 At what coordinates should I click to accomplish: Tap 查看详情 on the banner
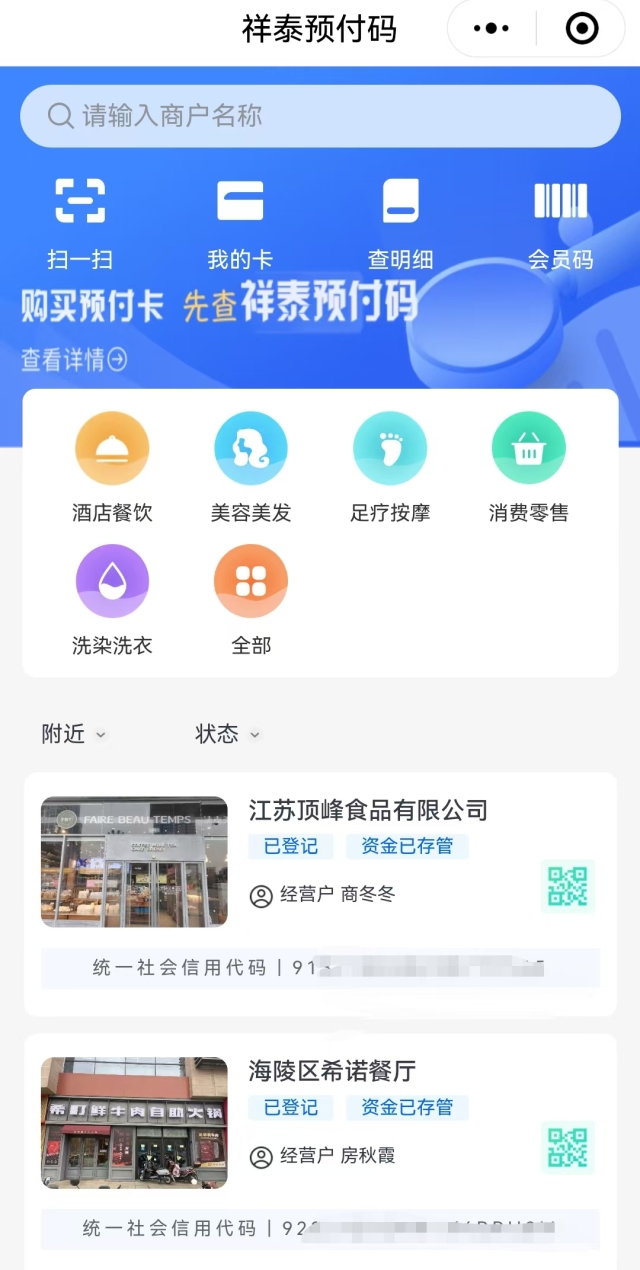tap(74, 360)
